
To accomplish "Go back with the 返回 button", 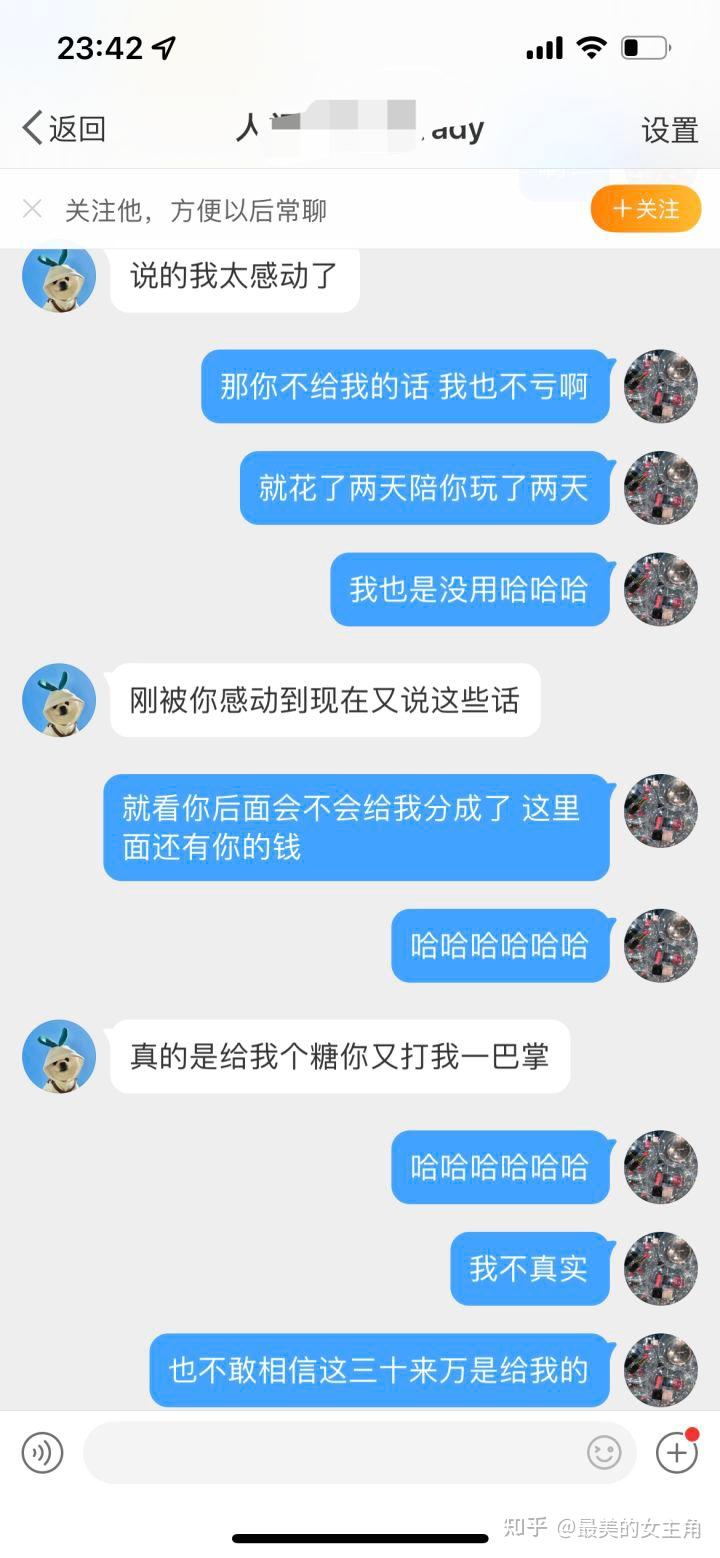I will [64, 129].
